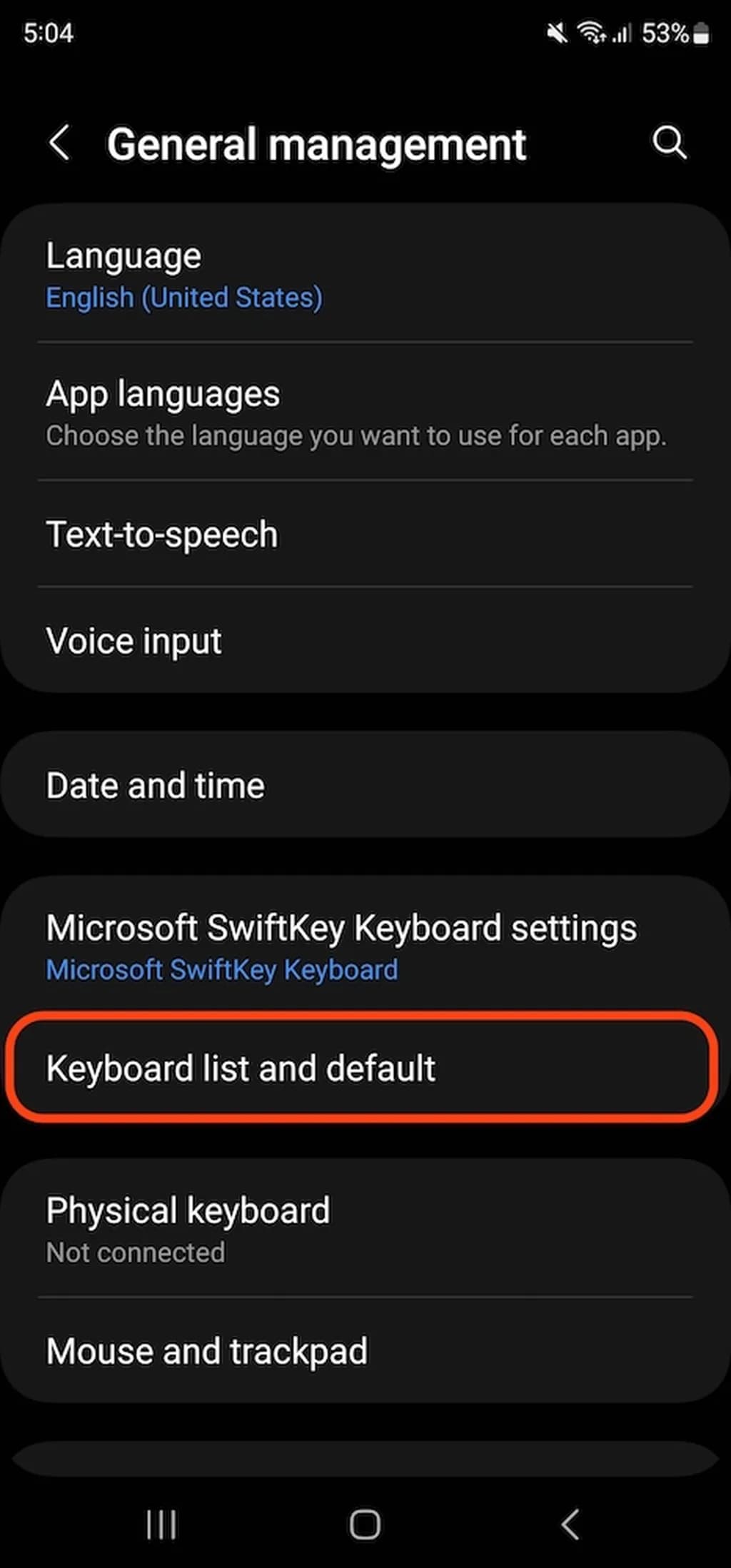Tap the system home button
This screenshot has height=1568, width=731.
(x=365, y=1524)
